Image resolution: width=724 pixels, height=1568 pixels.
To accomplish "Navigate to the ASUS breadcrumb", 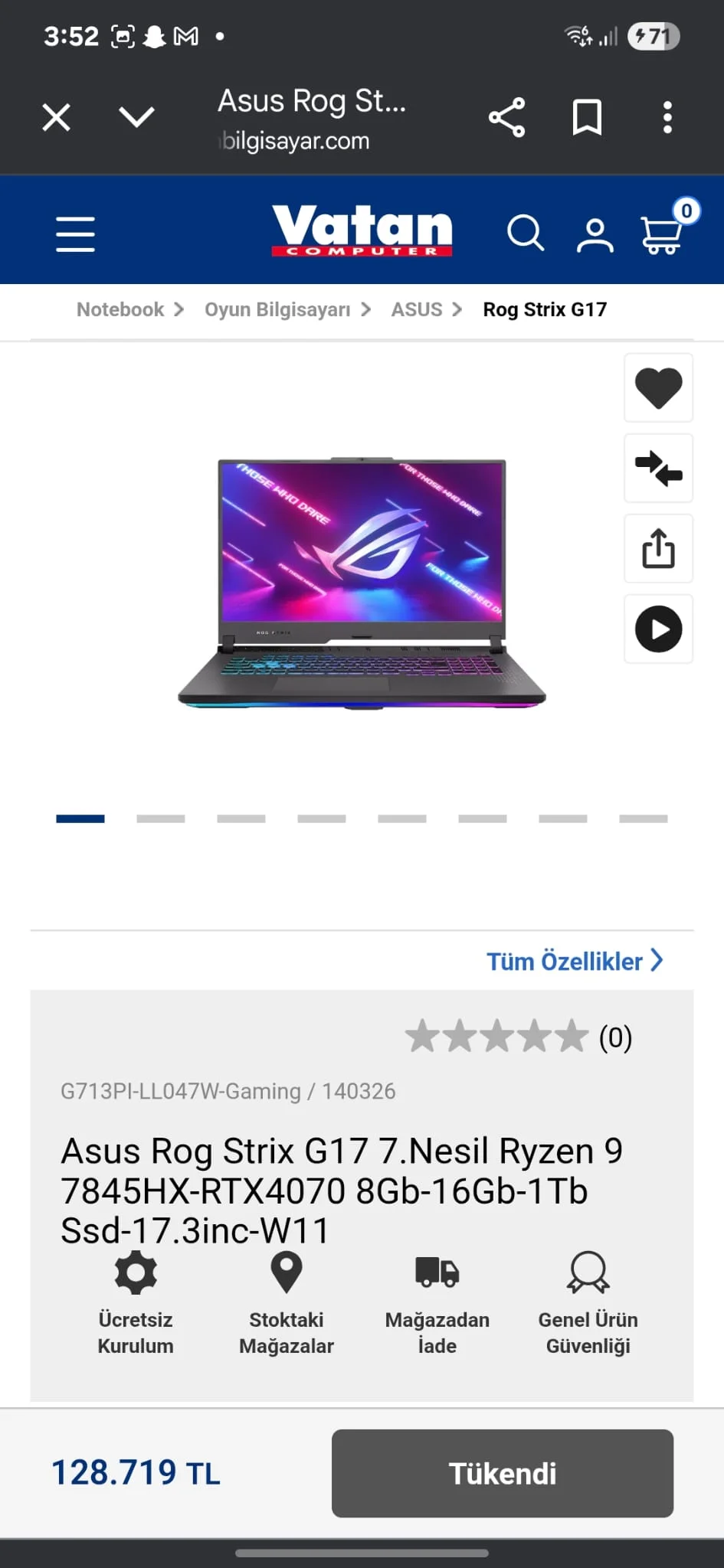I will click(417, 309).
